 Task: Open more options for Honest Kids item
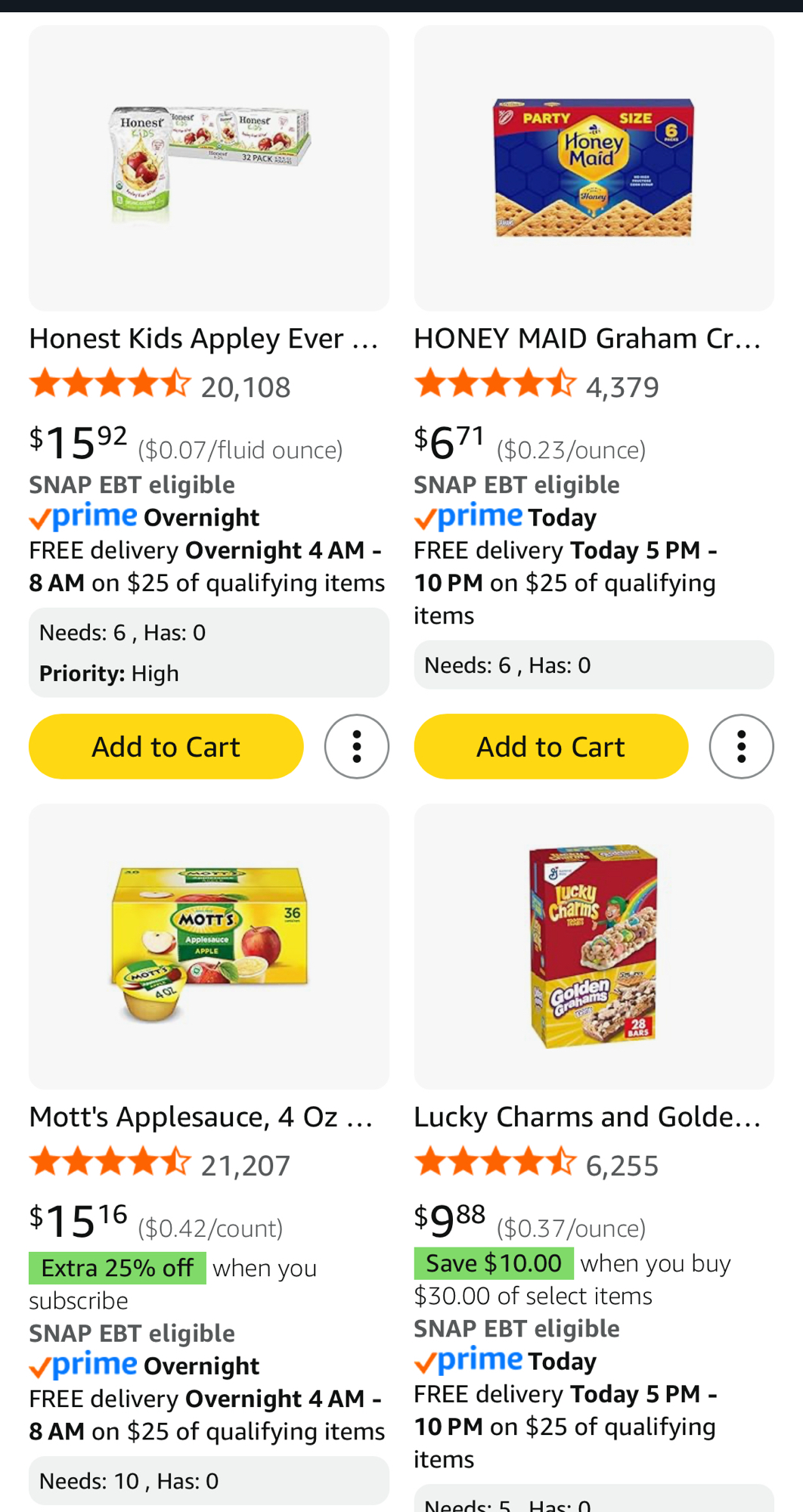(357, 746)
